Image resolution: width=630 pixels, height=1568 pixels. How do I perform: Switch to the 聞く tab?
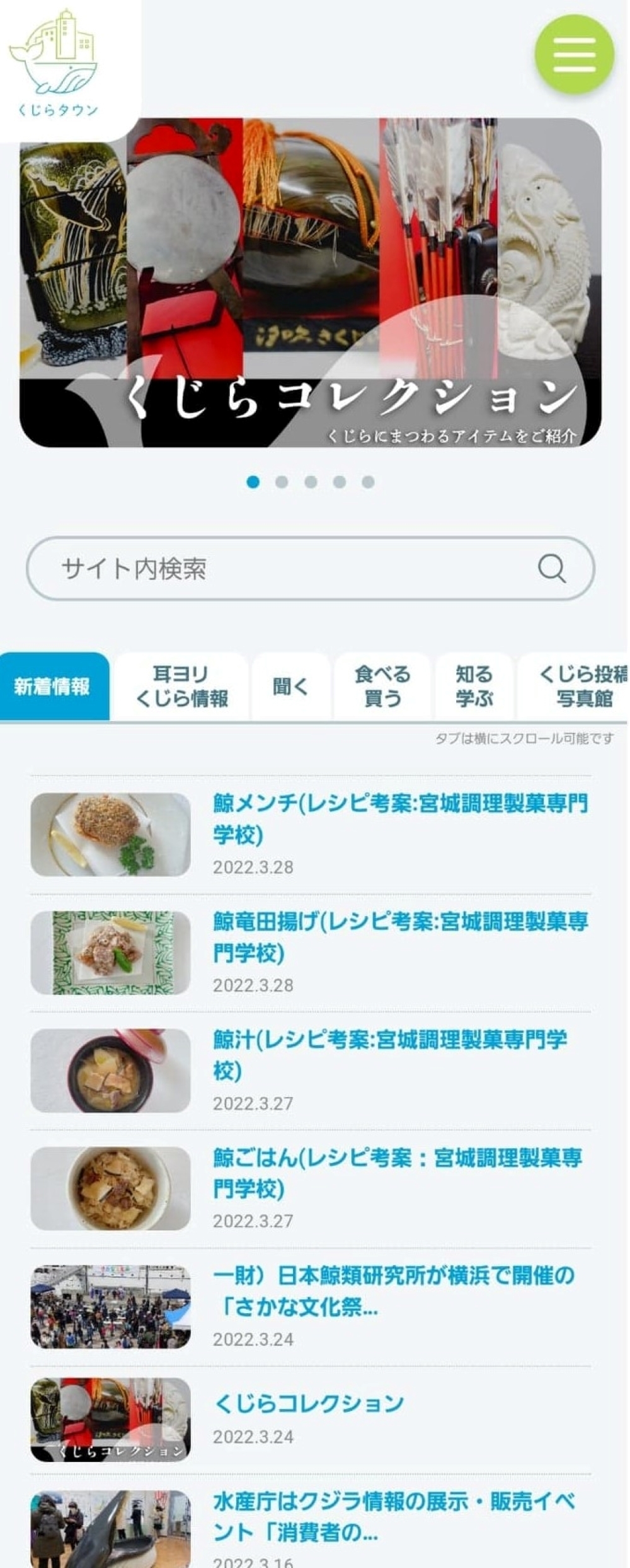290,686
